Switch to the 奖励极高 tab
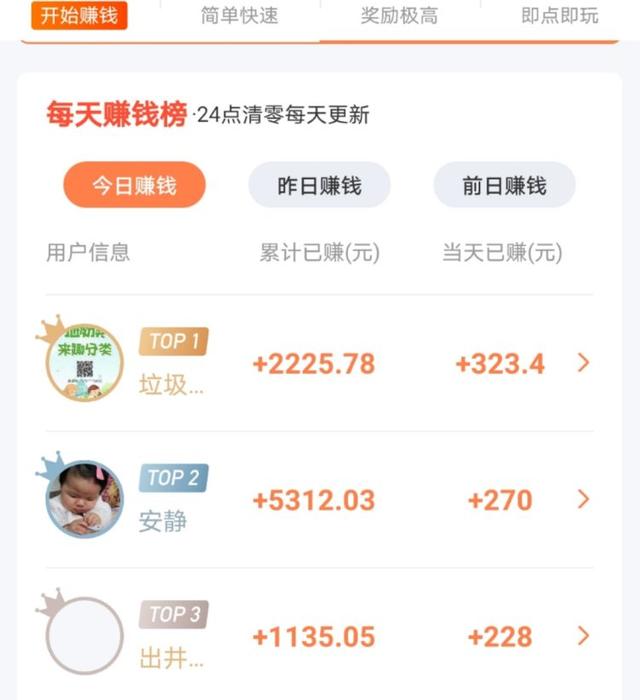 [399, 16]
